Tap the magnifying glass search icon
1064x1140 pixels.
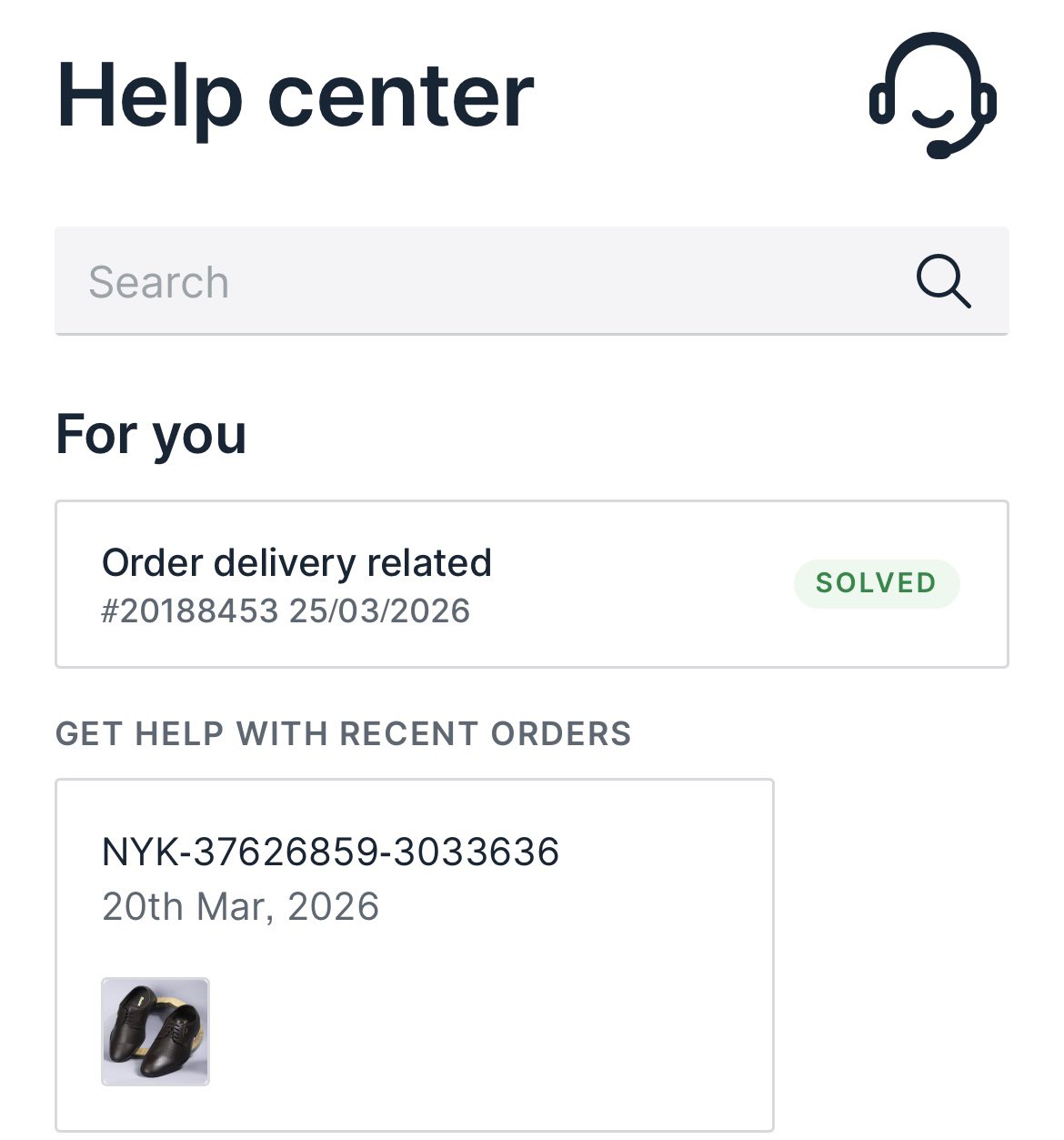(943, 281)
